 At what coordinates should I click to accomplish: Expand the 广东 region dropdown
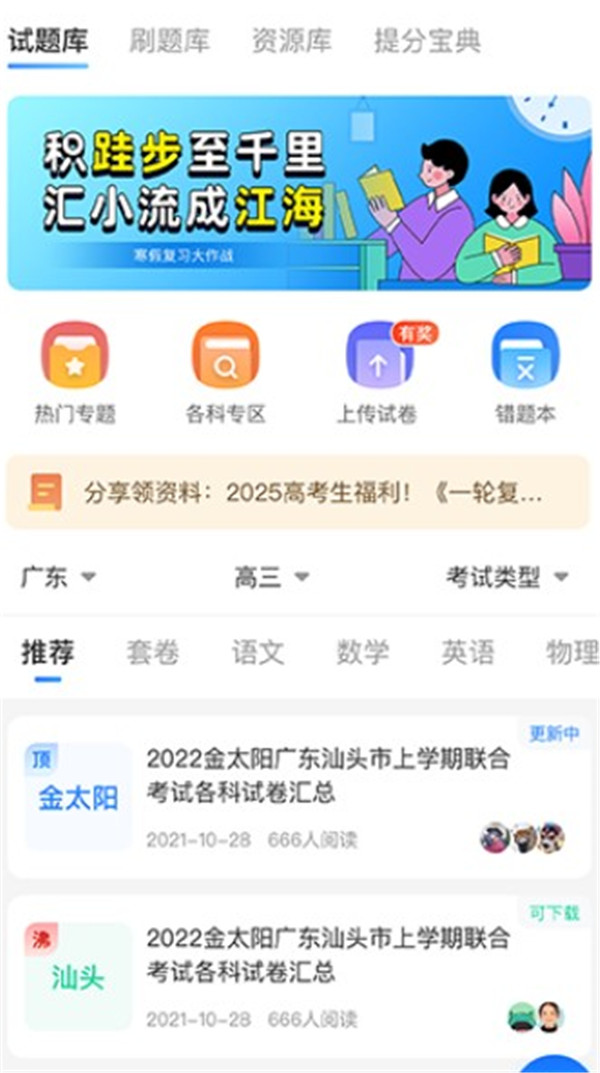point(58,577)
